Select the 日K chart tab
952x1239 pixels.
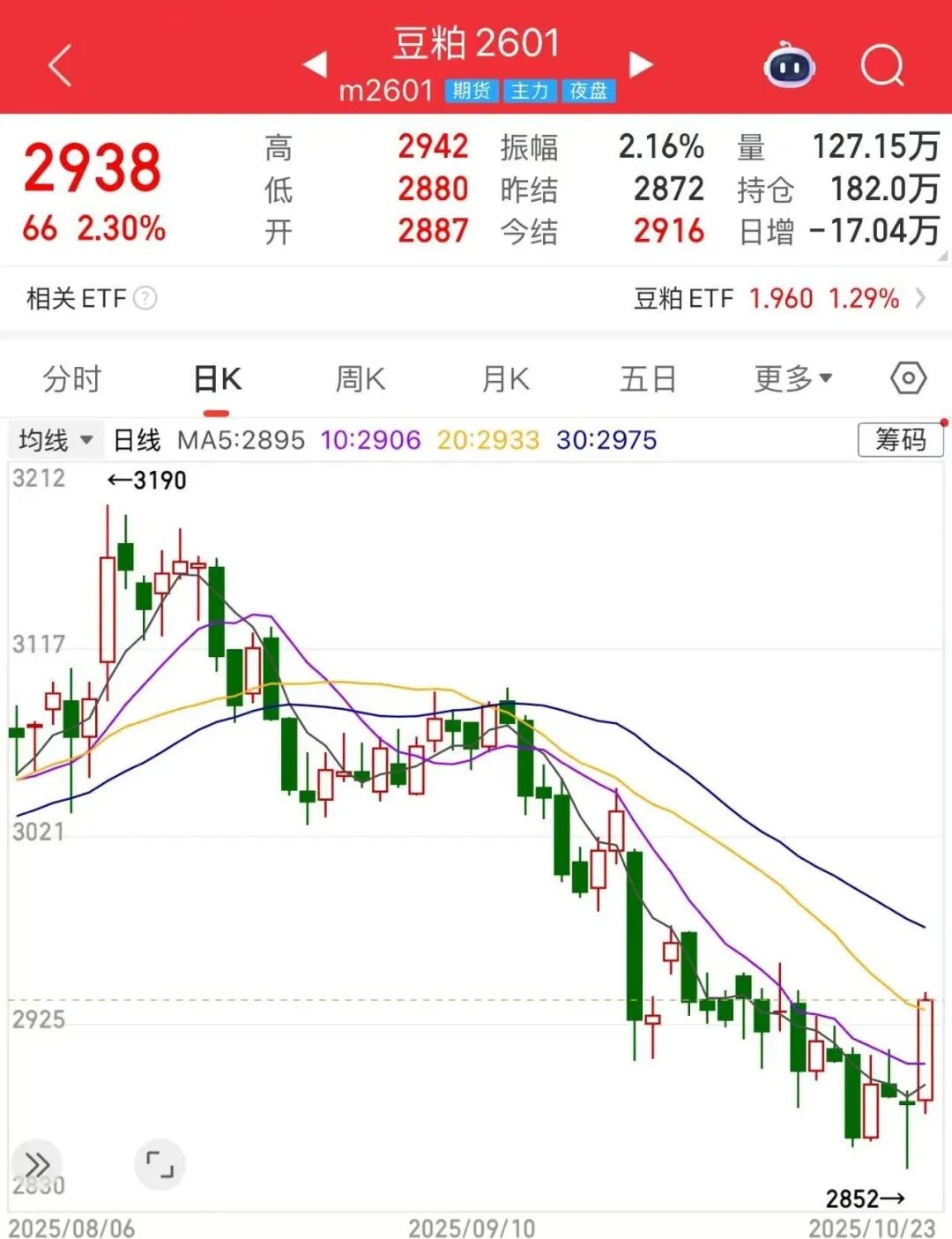217,380
